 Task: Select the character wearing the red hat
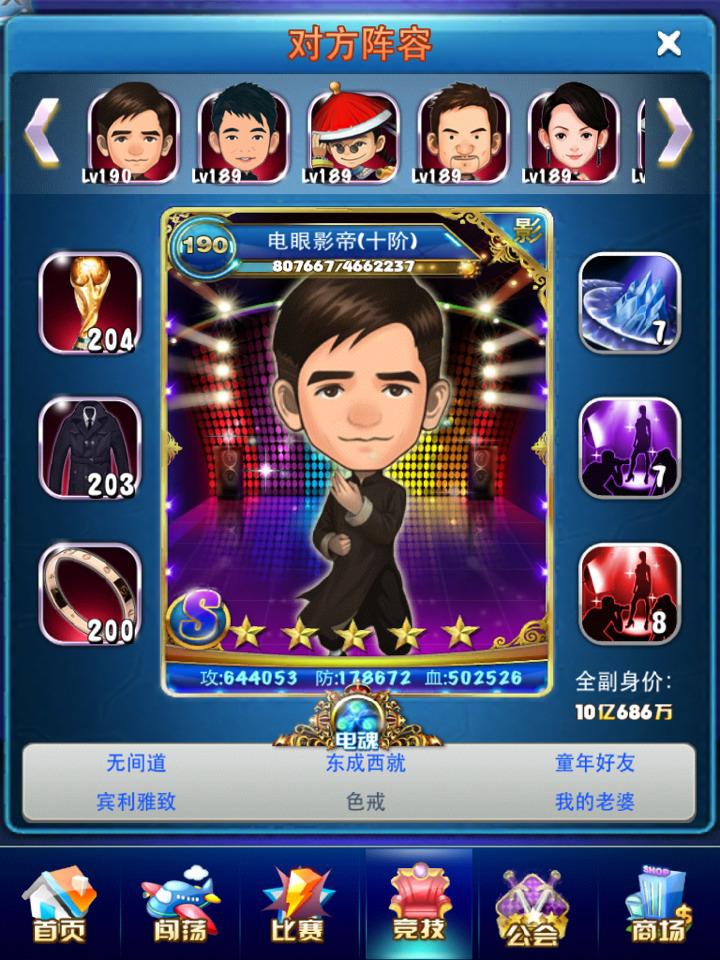point(353,132)
